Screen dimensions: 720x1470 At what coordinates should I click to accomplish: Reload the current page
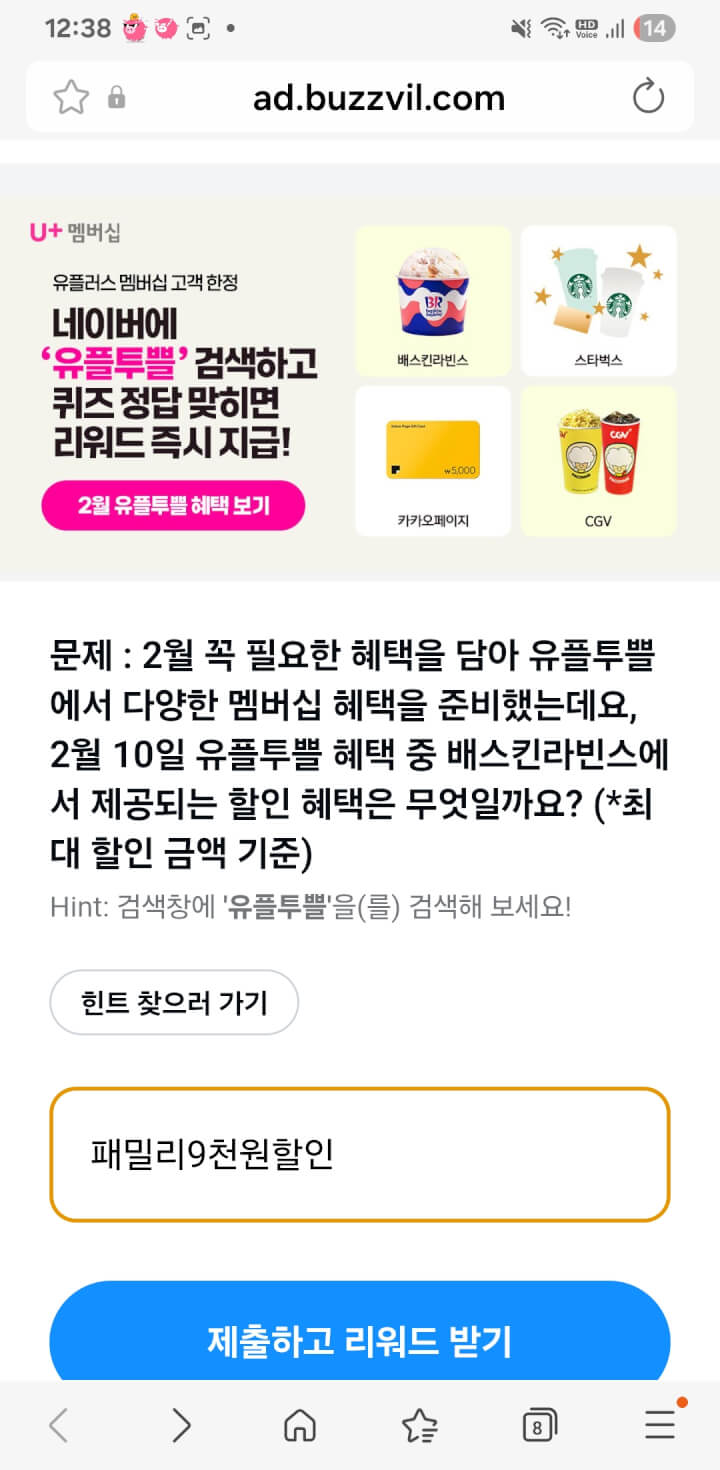pyautogui.click(x=648, y=97)
